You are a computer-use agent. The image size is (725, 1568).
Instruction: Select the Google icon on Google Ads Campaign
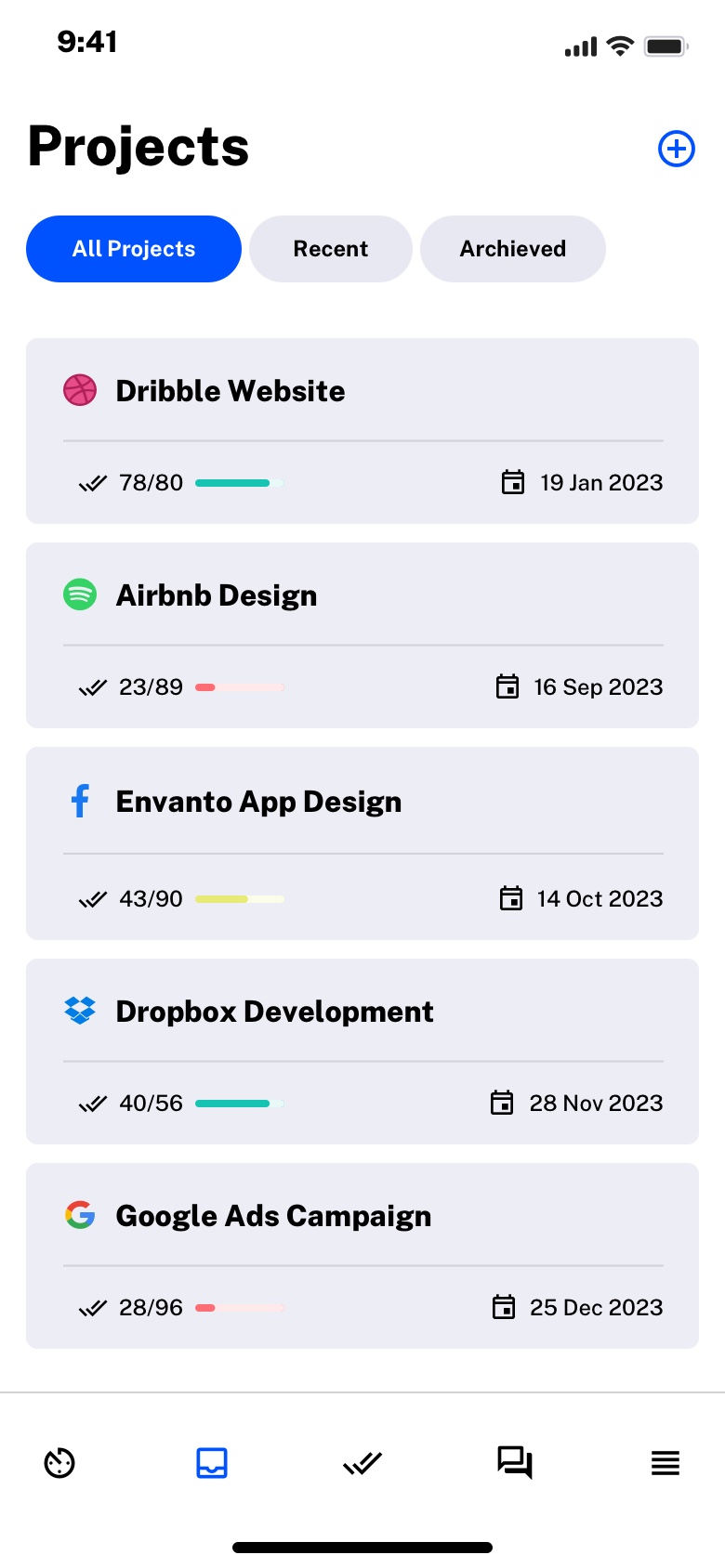81,1215
